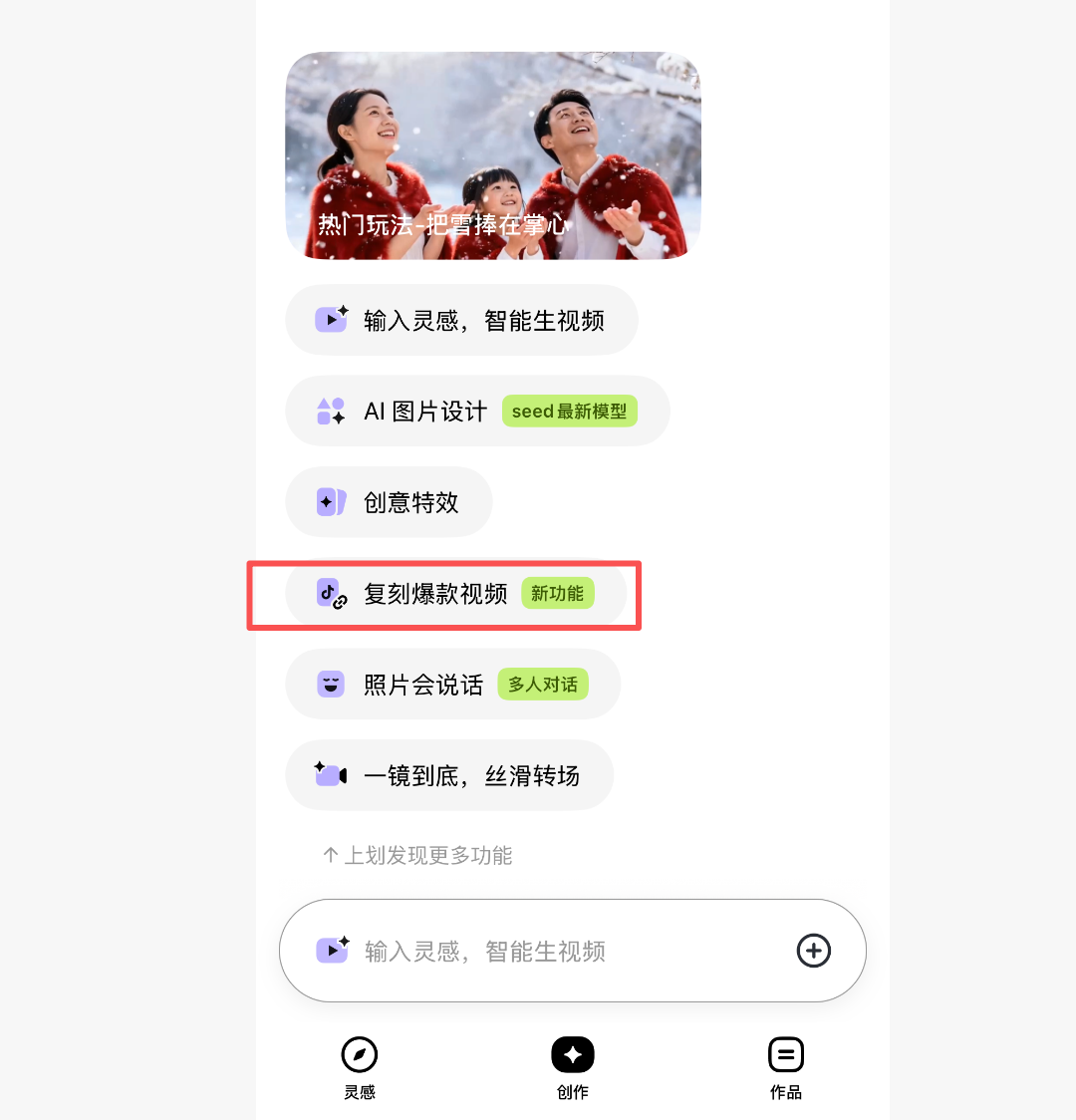Open 复刻爆款视频 new feature
1076x1120 pixels.
(x=455, y=594)
